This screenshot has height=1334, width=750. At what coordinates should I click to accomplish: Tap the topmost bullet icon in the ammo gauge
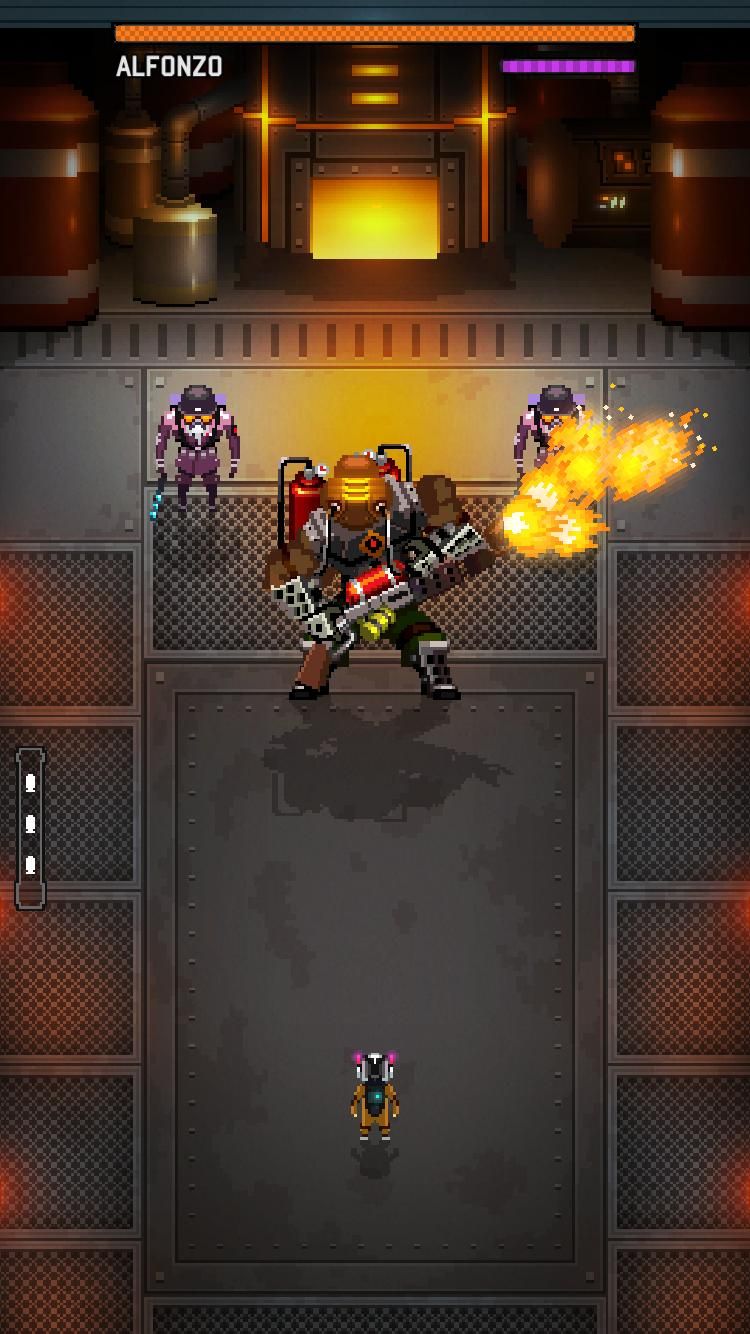click(31, 785)
